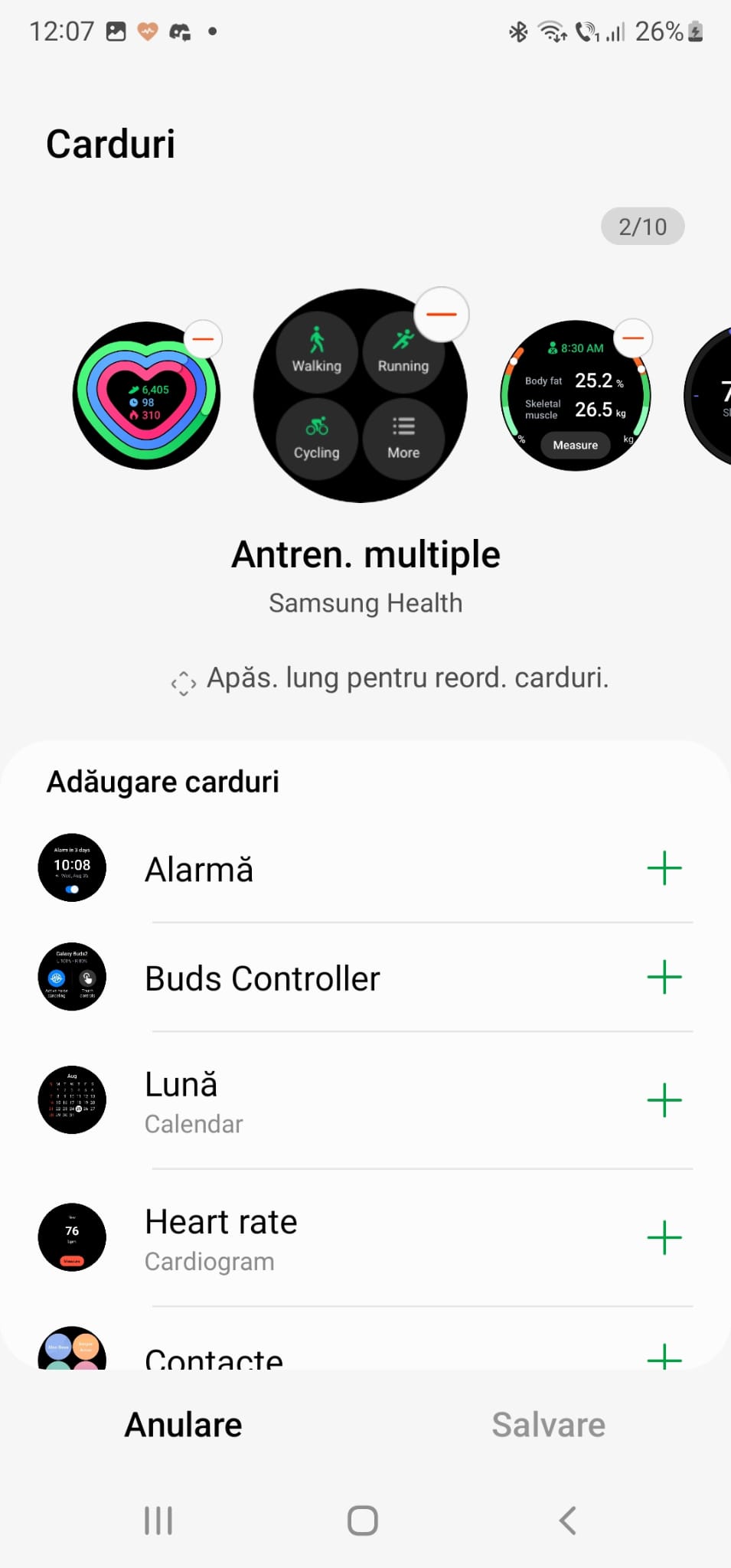Tap Salvare to save cards
This screenshot has height=1568, width=731.
point(548,1425)
